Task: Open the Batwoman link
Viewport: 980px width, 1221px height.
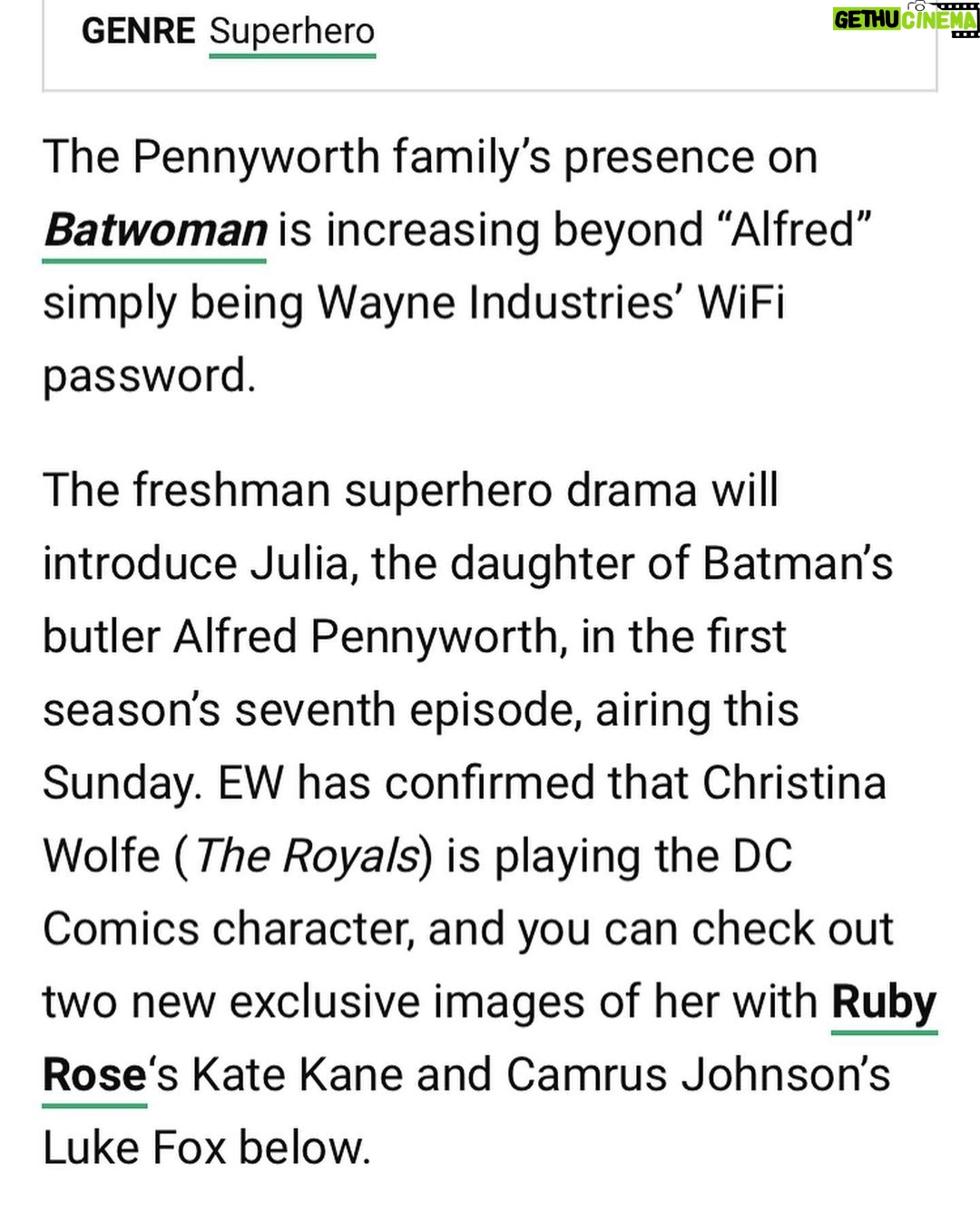Action: (x=155, y=230)
